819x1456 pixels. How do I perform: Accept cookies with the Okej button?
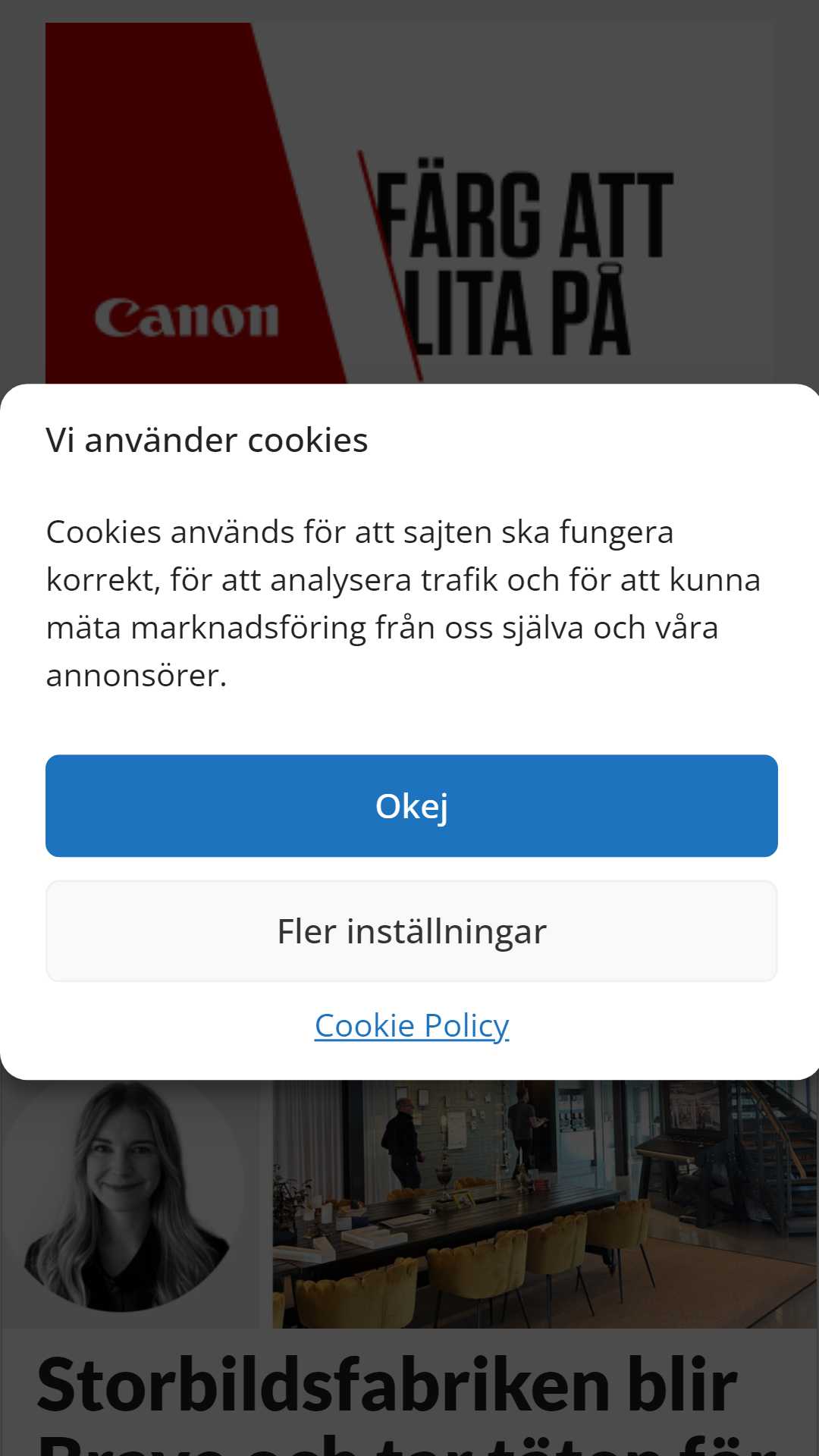pos(411,805)
